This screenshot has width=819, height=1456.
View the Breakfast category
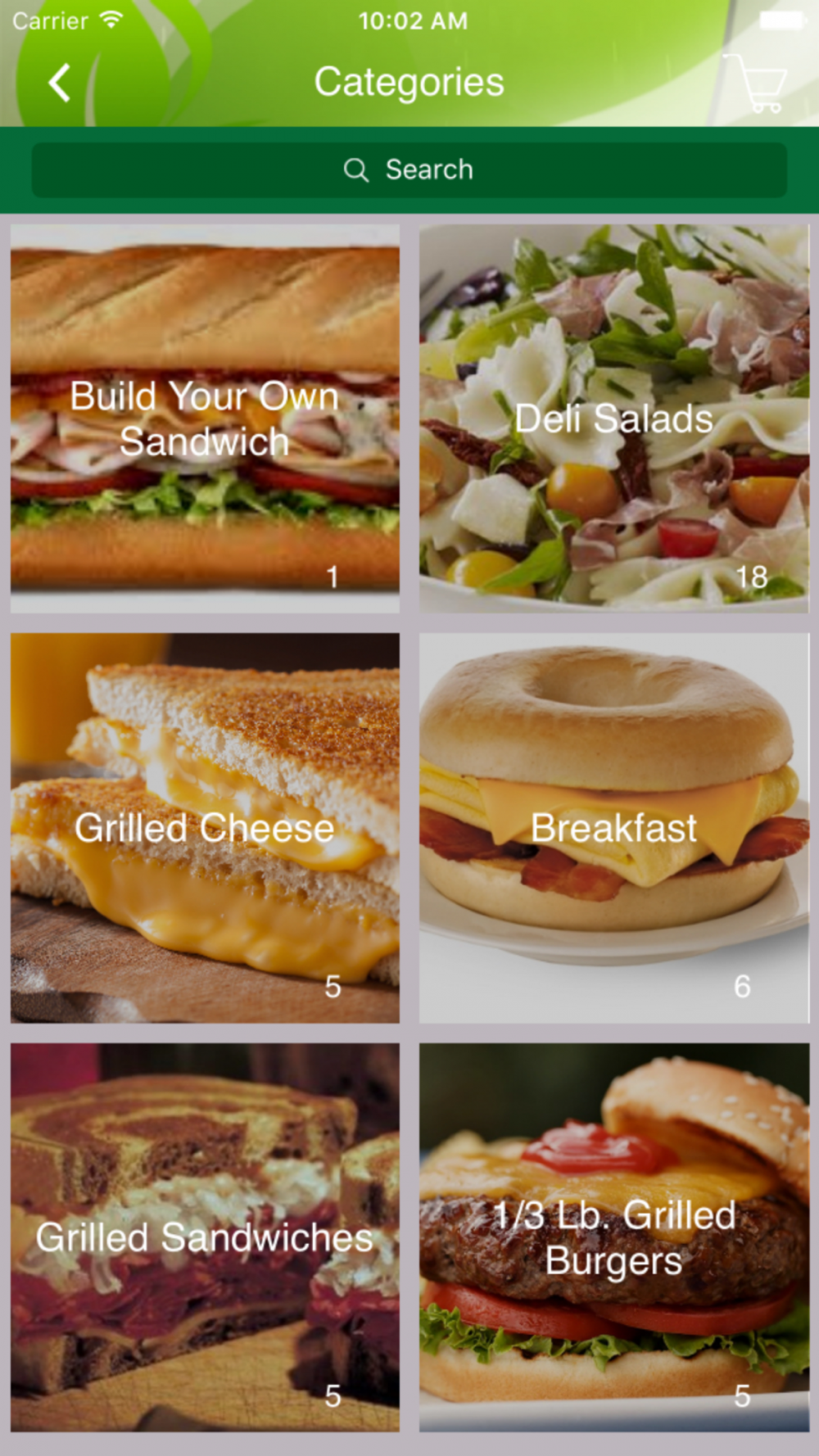click(614, 828)
